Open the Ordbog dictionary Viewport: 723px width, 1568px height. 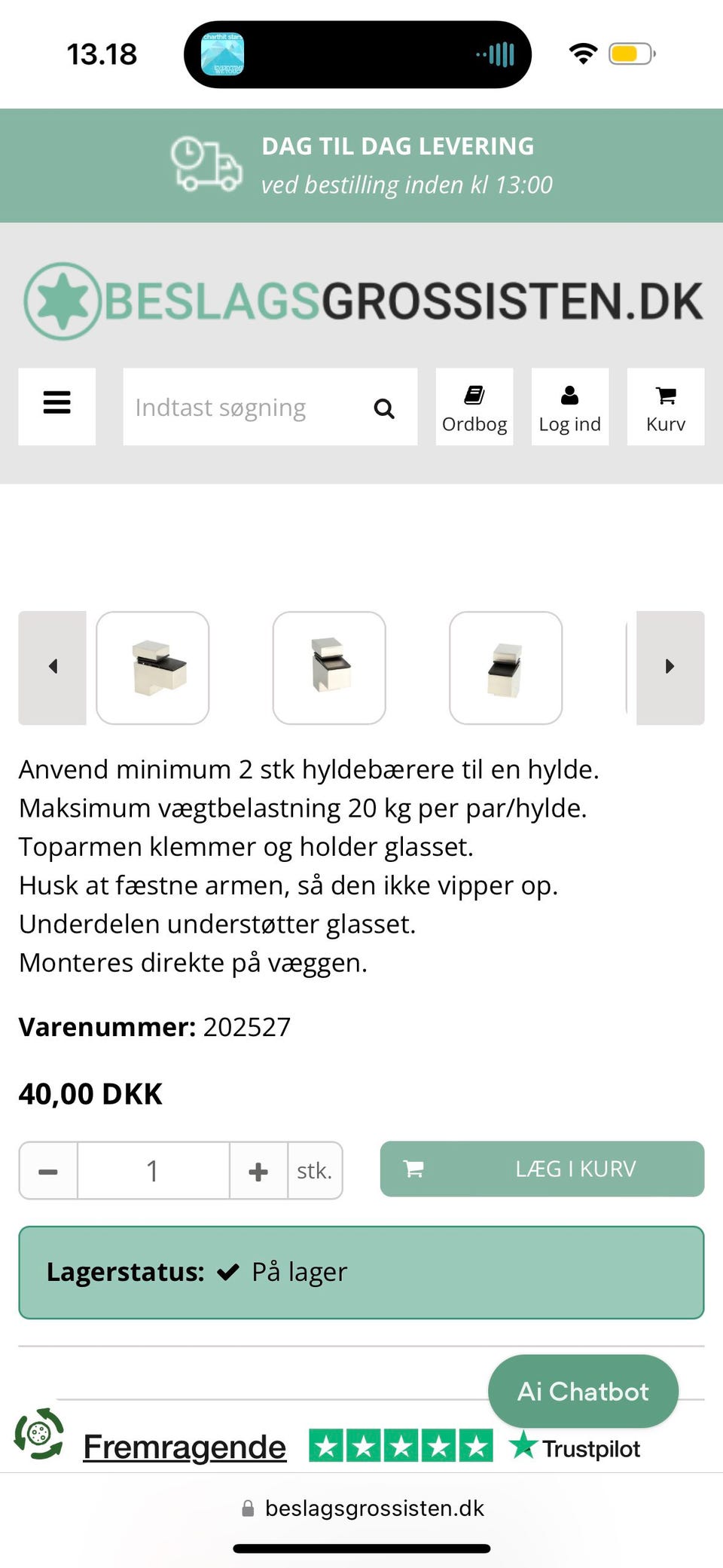tap(474, 407)
